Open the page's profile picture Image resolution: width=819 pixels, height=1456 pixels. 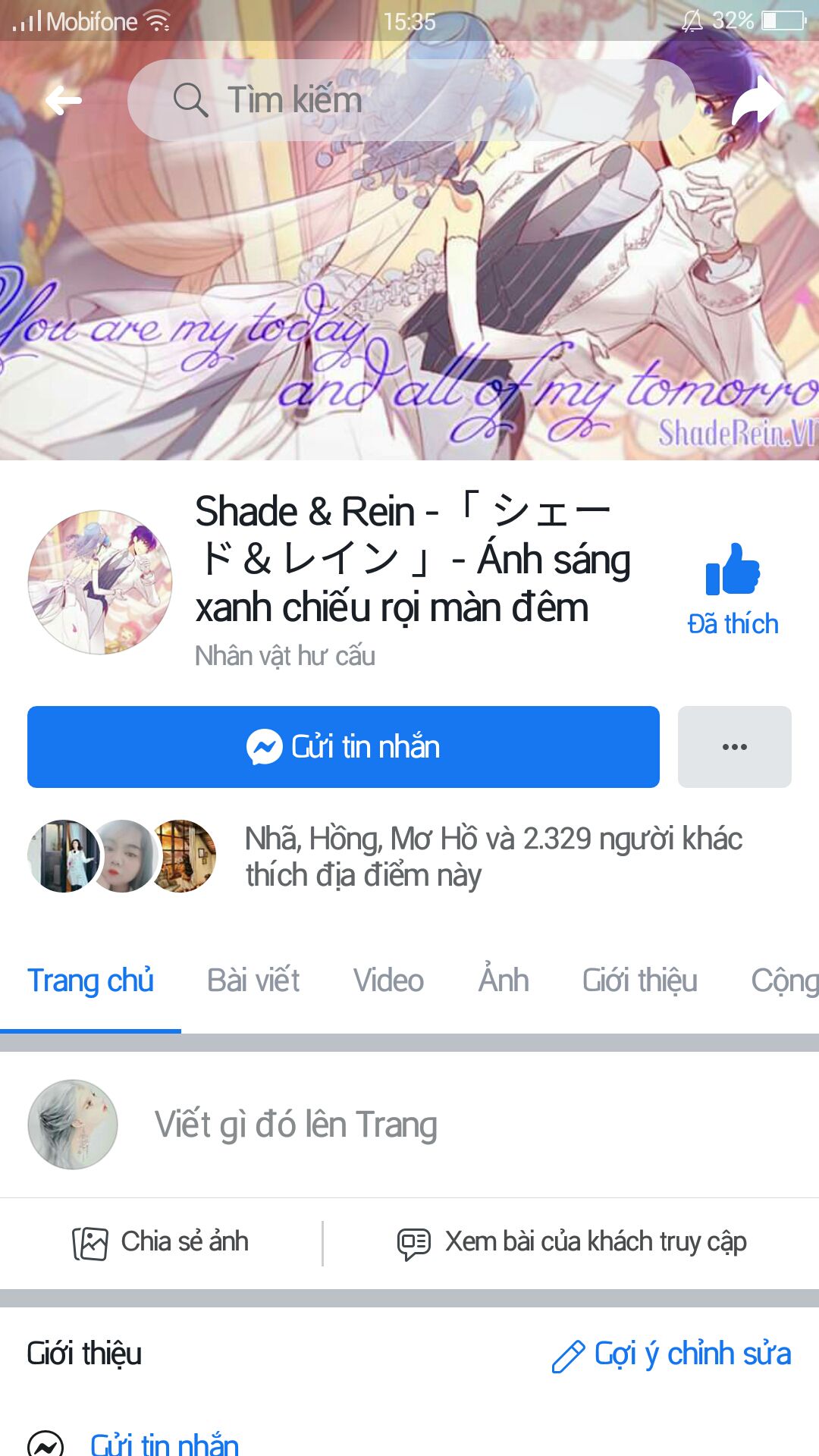click(100, 582)
